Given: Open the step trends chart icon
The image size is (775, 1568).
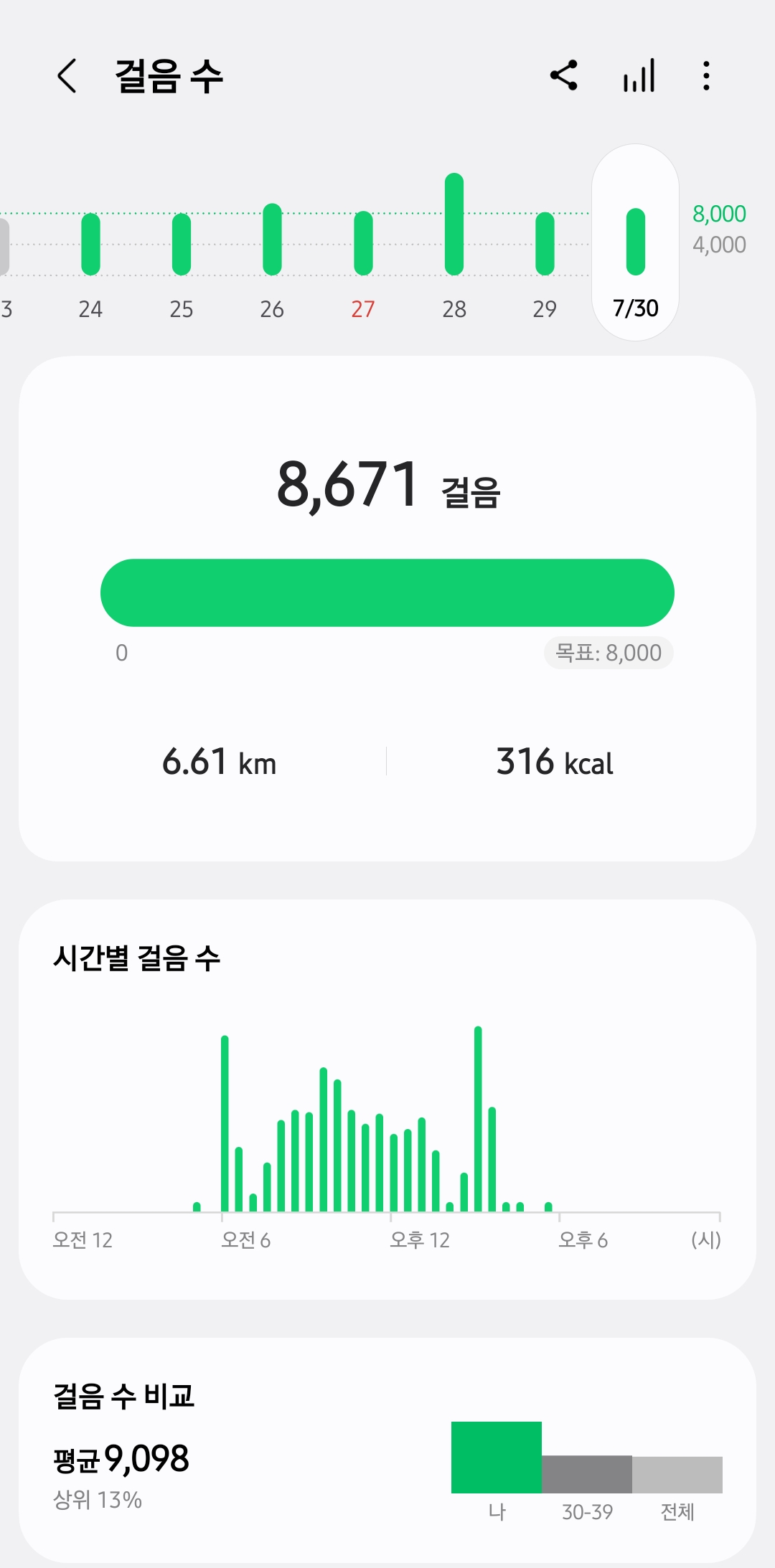Looking at the screenshot, I should [639, 75].
